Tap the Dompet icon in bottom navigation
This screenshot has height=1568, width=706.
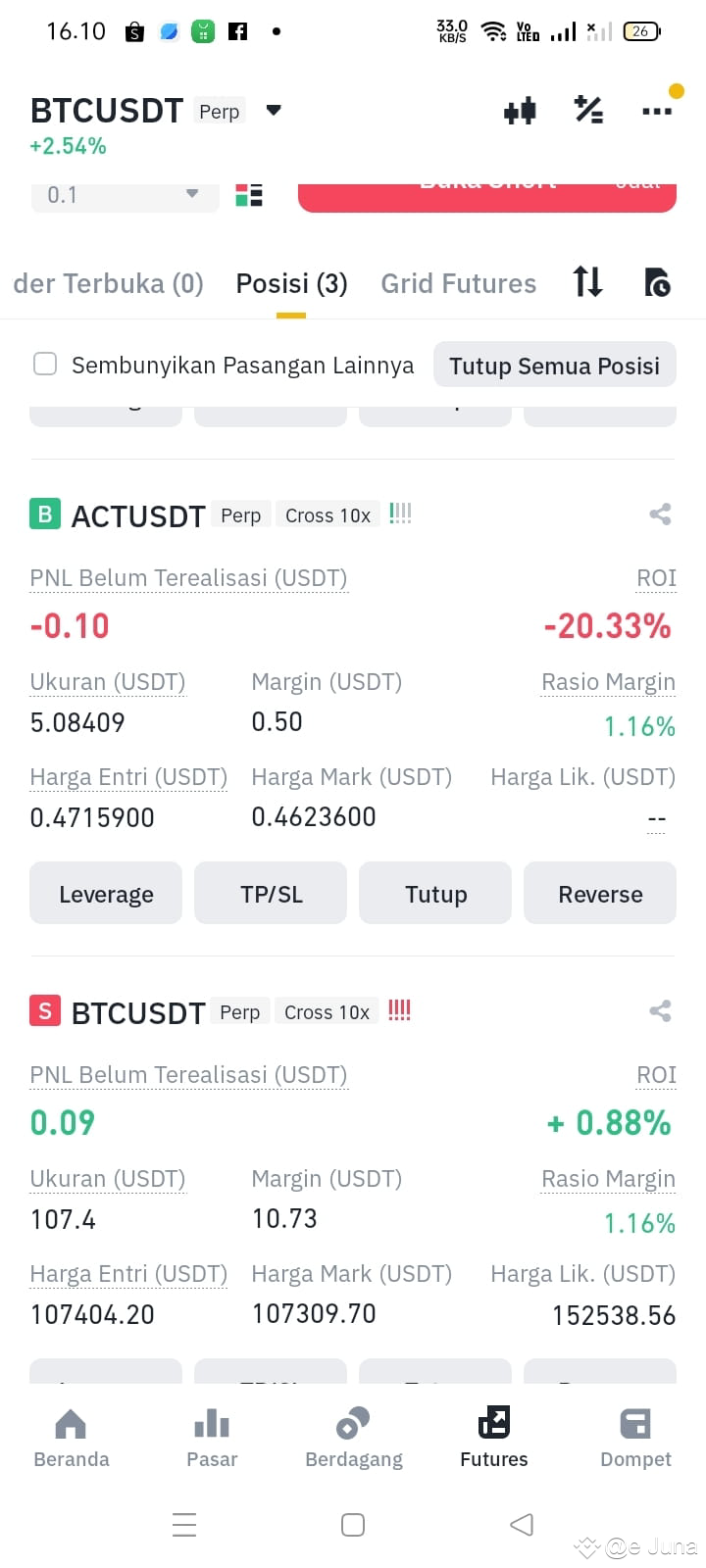click(x=635, y=1437)
